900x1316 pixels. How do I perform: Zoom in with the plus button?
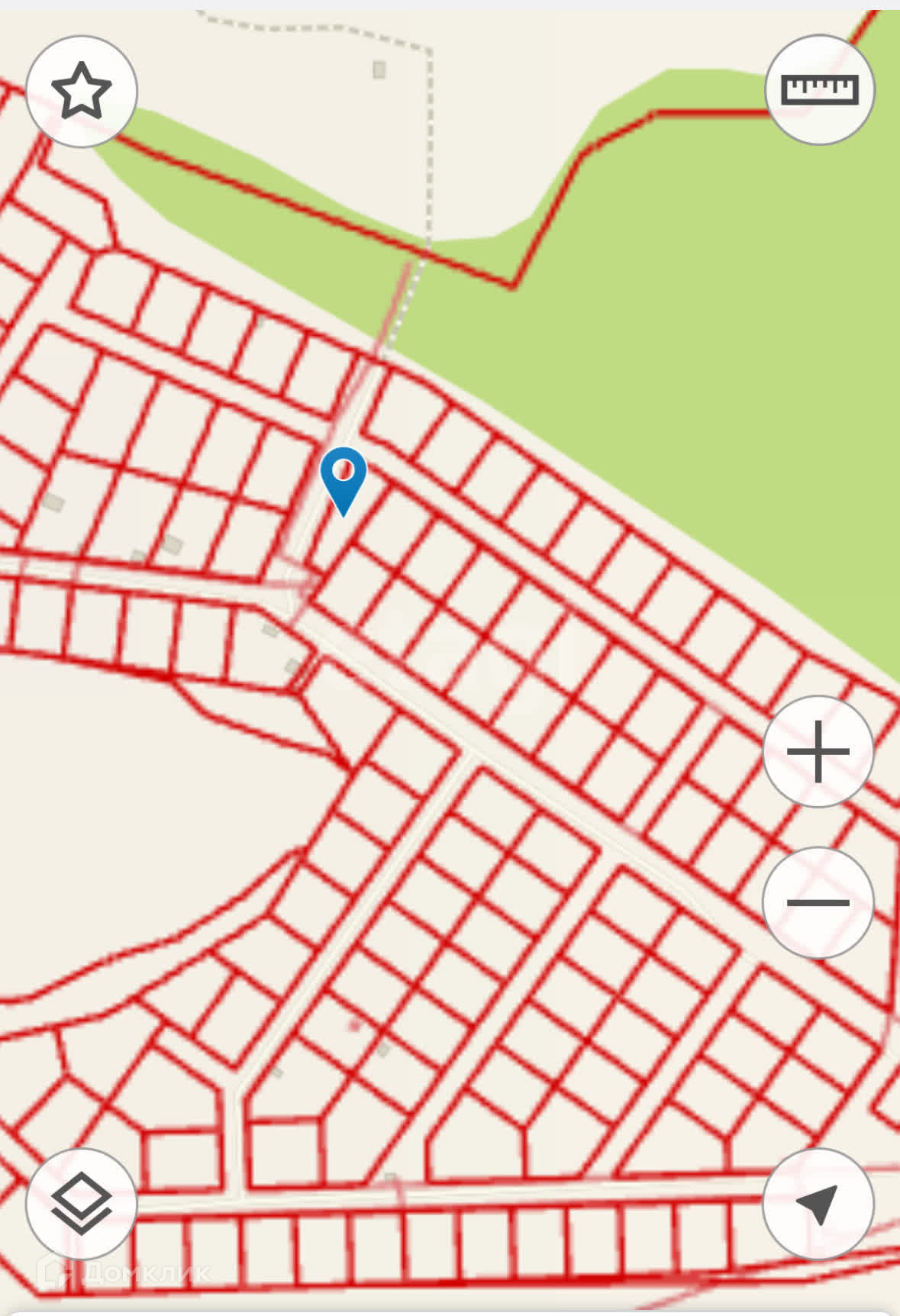tap(818, 751)
